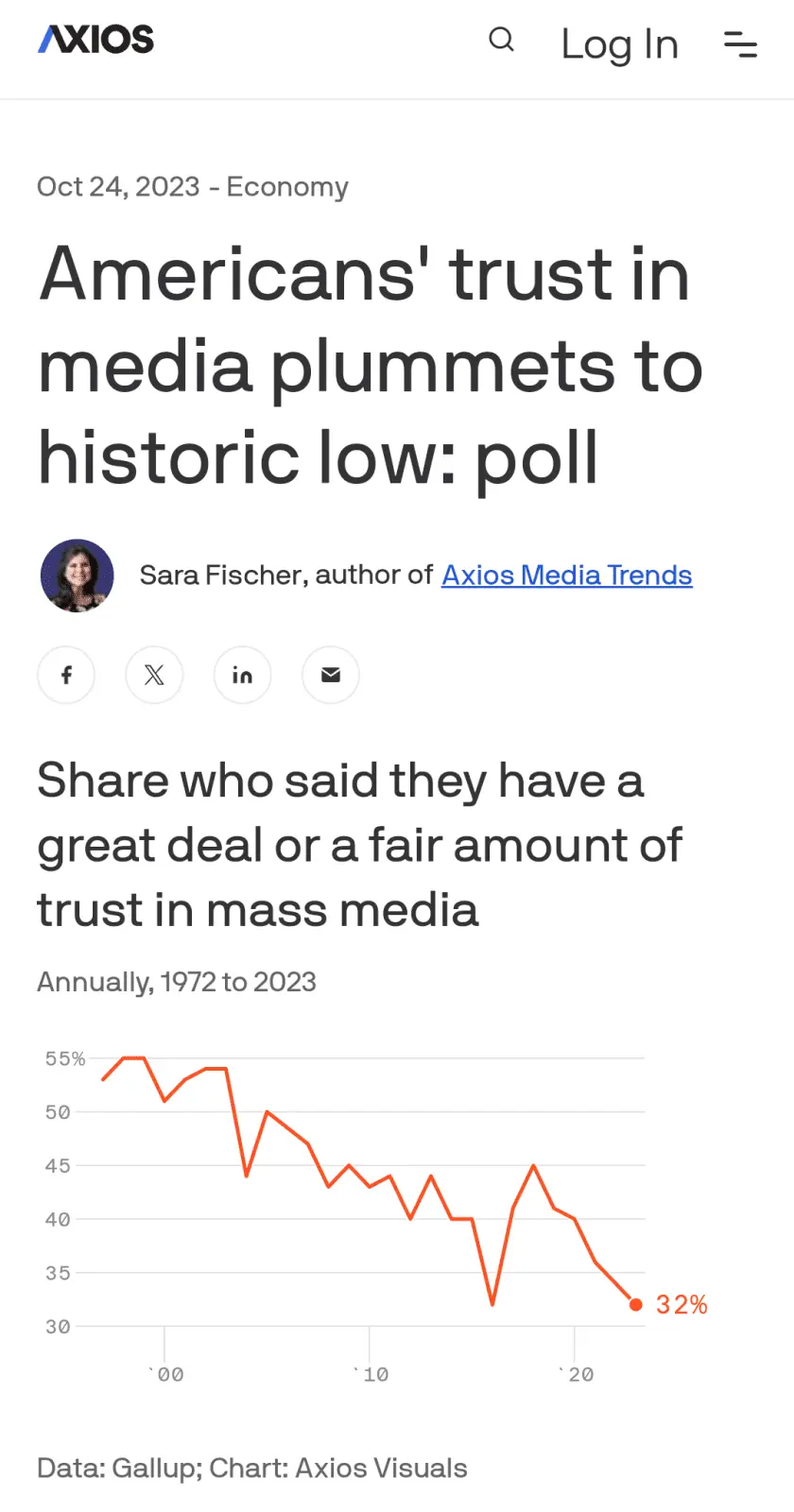Click the Log In button
794x1512 pixels.
[x=619, y=43]
